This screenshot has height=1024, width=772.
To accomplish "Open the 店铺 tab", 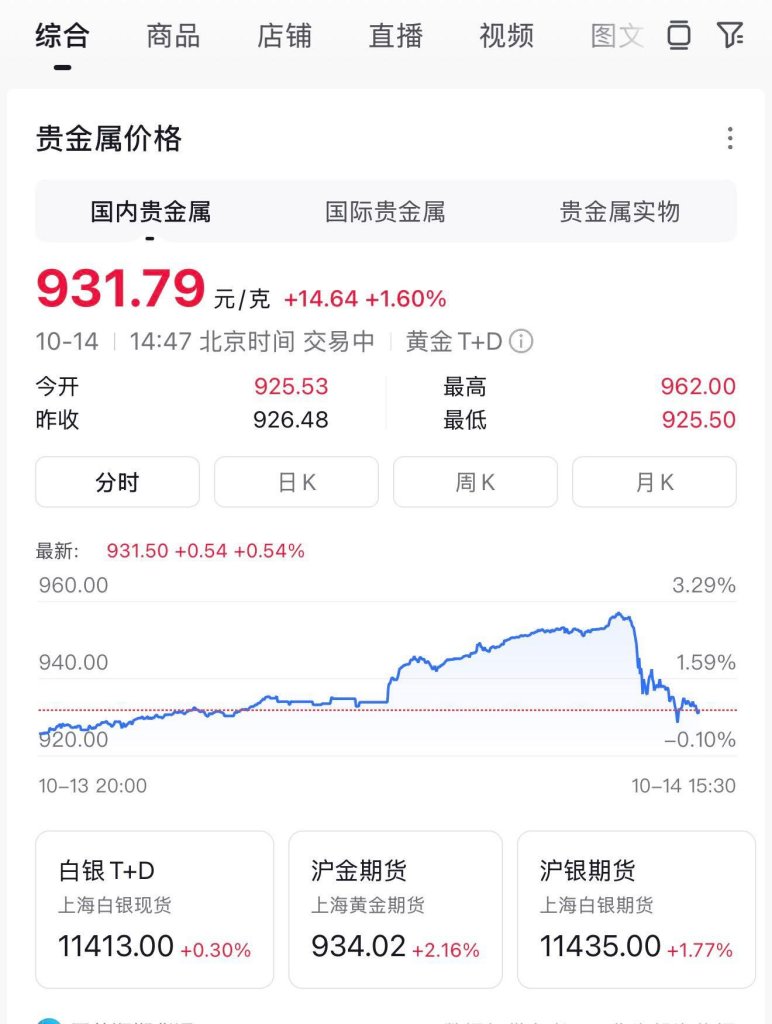I will coord(284,37).
